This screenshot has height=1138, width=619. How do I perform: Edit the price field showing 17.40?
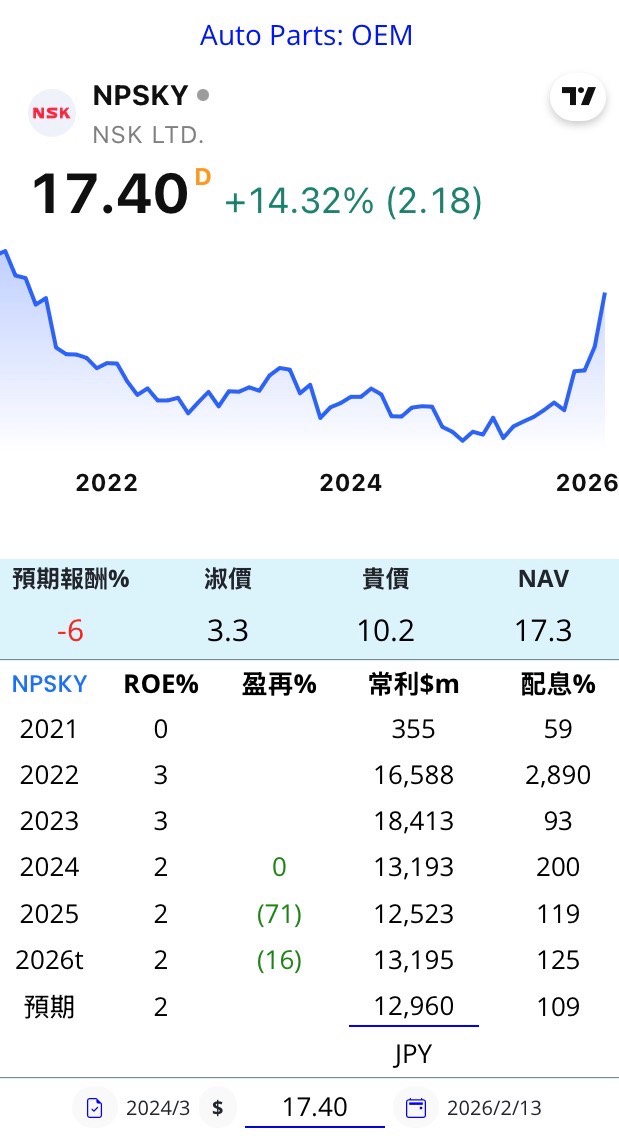tap(314, 1107)
